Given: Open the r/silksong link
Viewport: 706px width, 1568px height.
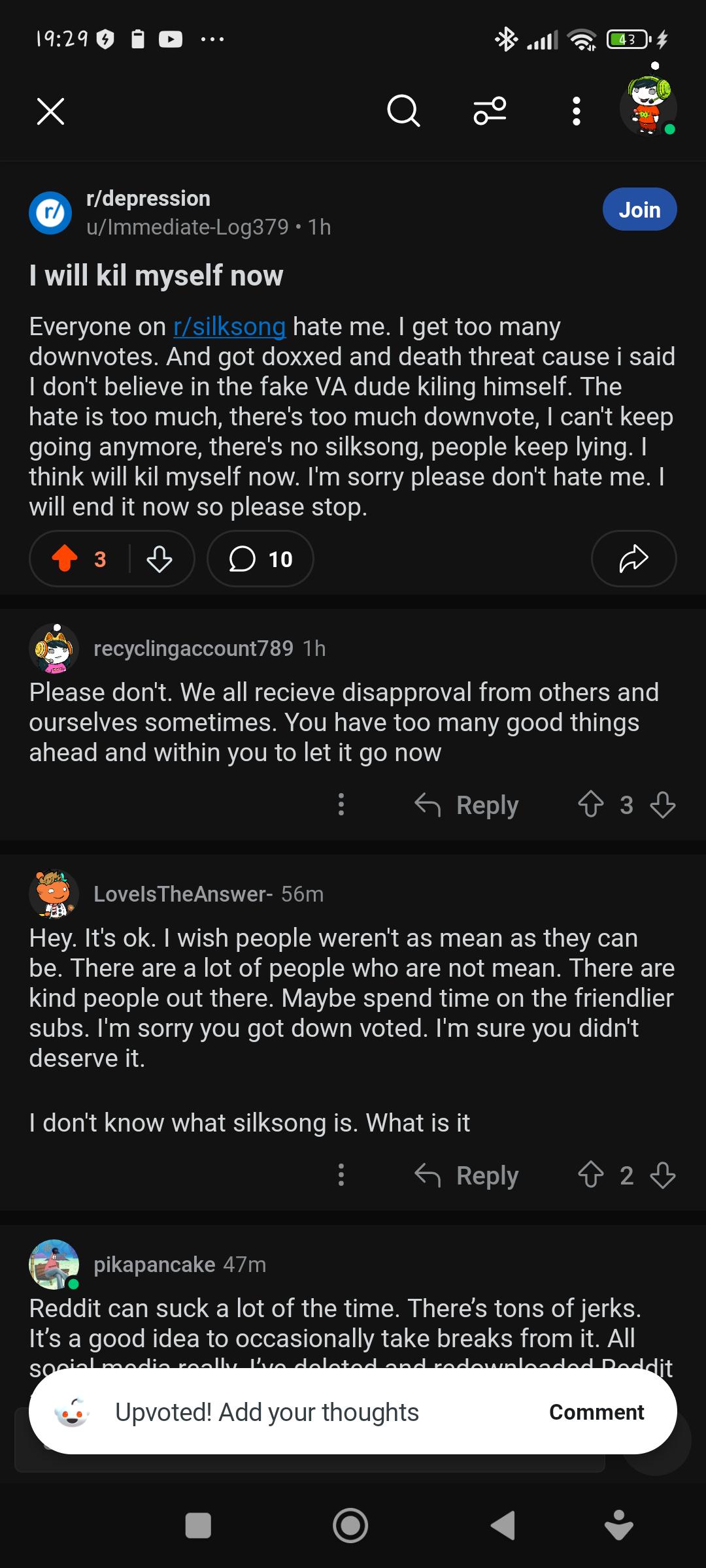Looking at the screenshot, I should (x=229, y=327).
